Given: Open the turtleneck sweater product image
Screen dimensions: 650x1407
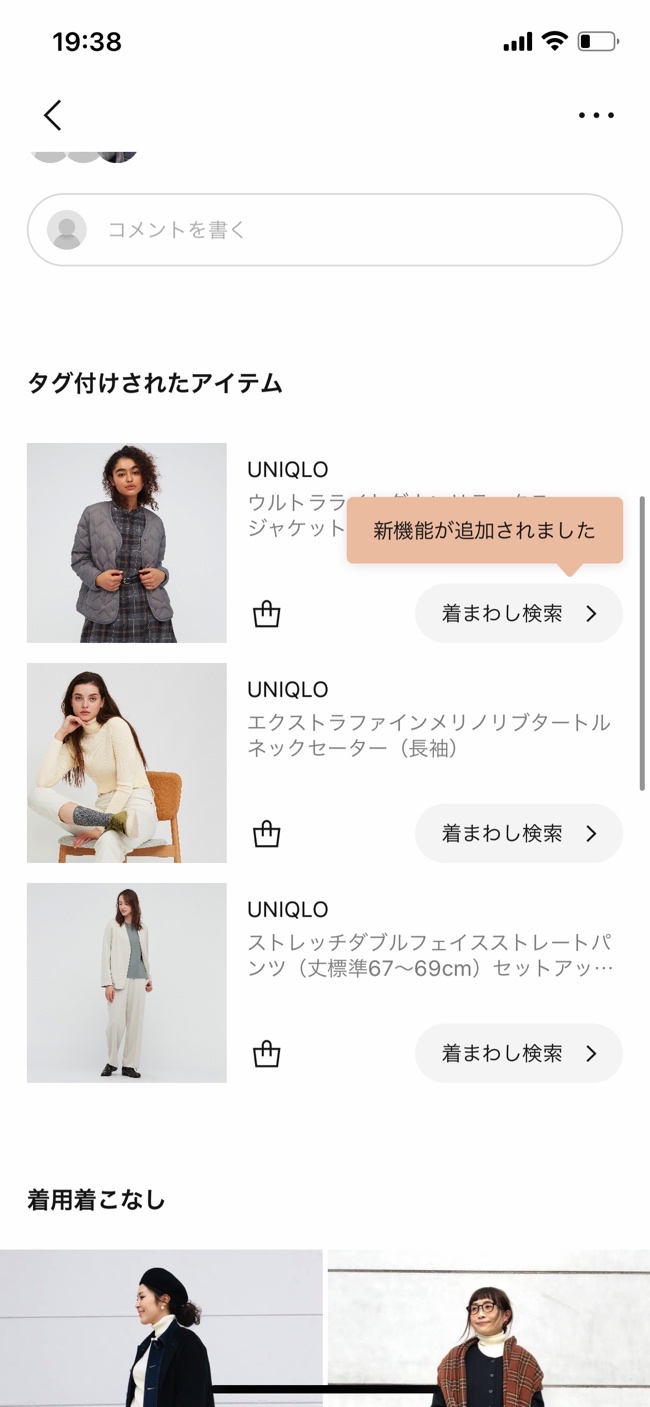Looking at the screenshot, I should tap(127, 762).
